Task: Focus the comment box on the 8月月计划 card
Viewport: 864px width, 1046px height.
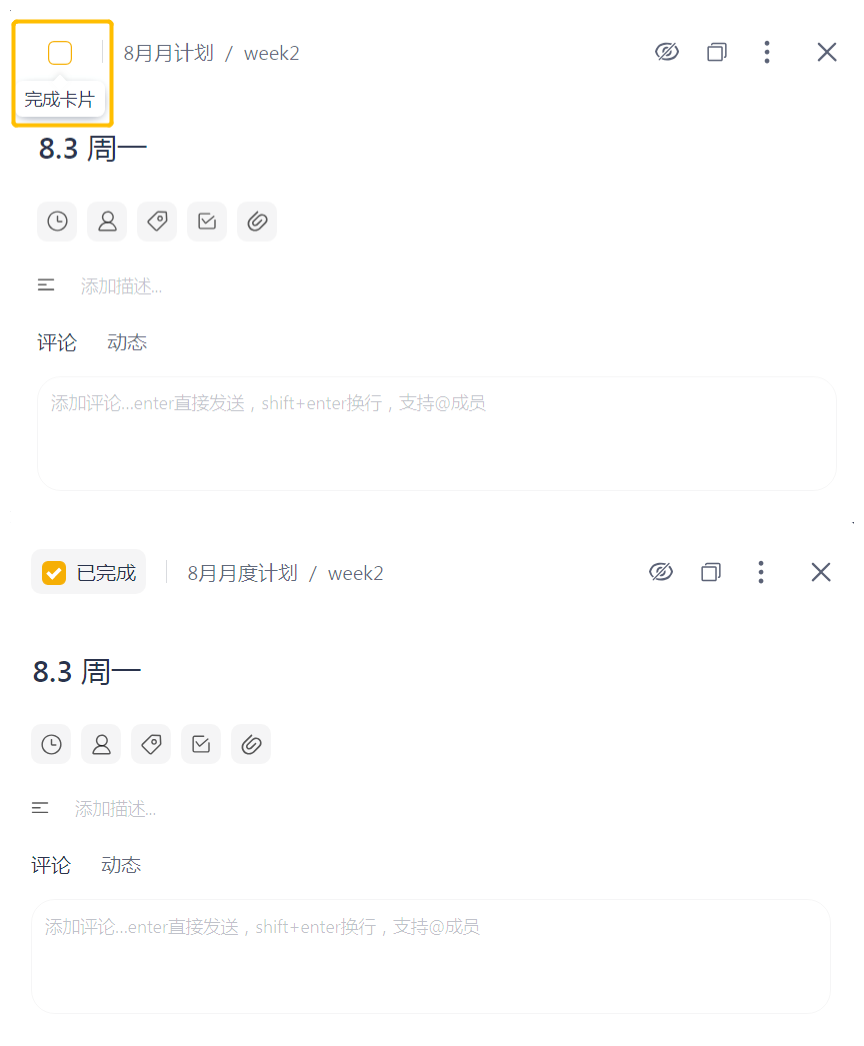Action: tap(436, 433)
